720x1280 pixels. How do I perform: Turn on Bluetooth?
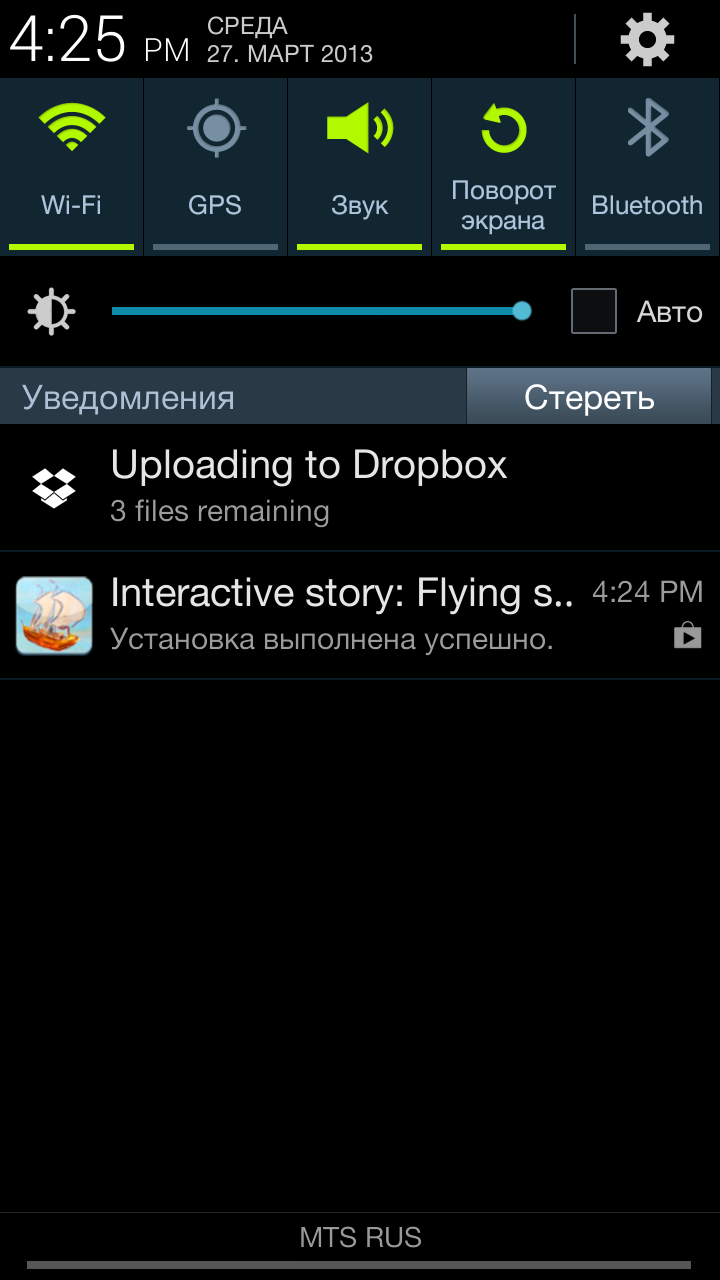coord(647,165)
